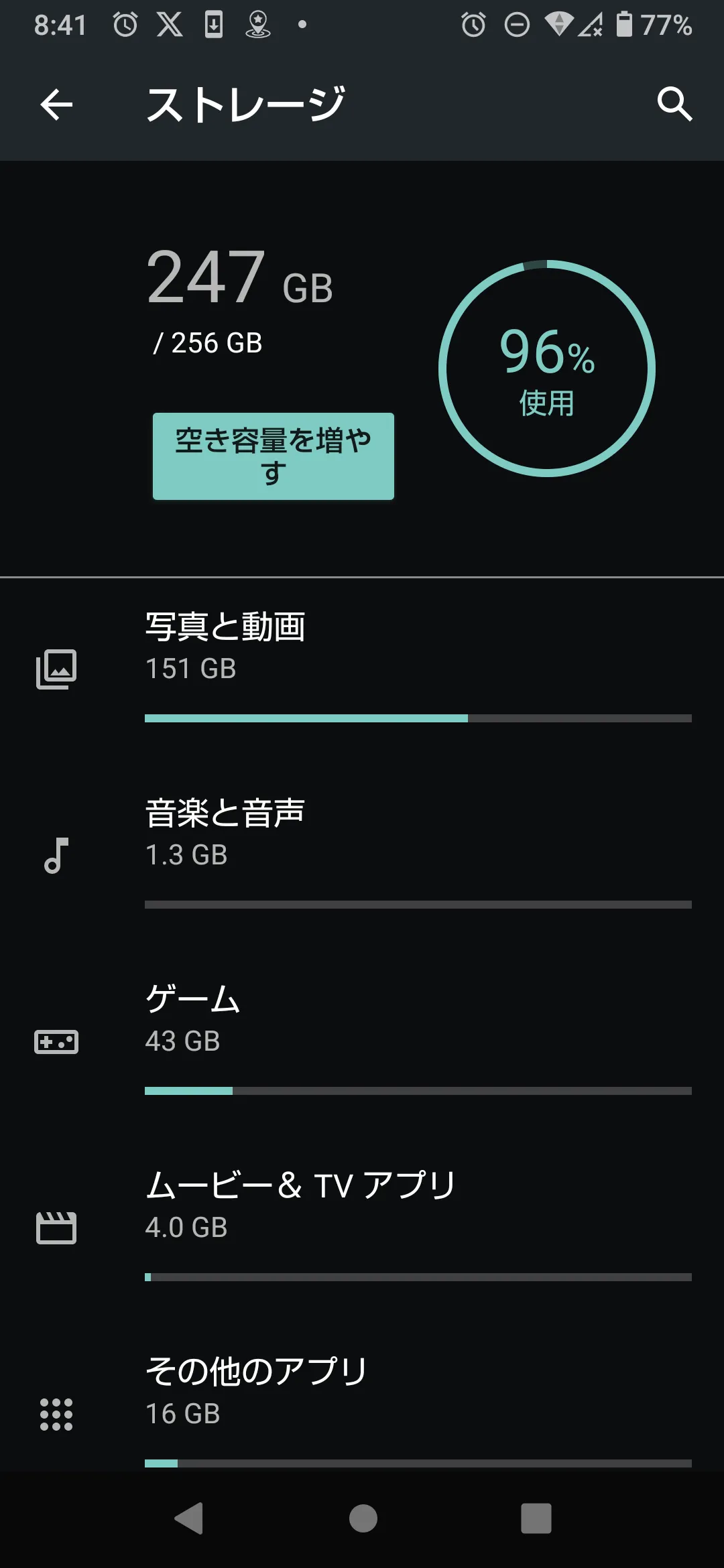Open 音楽と音声 storage details
This screenshot has height=1568, width=724.
tap(362, 850)
